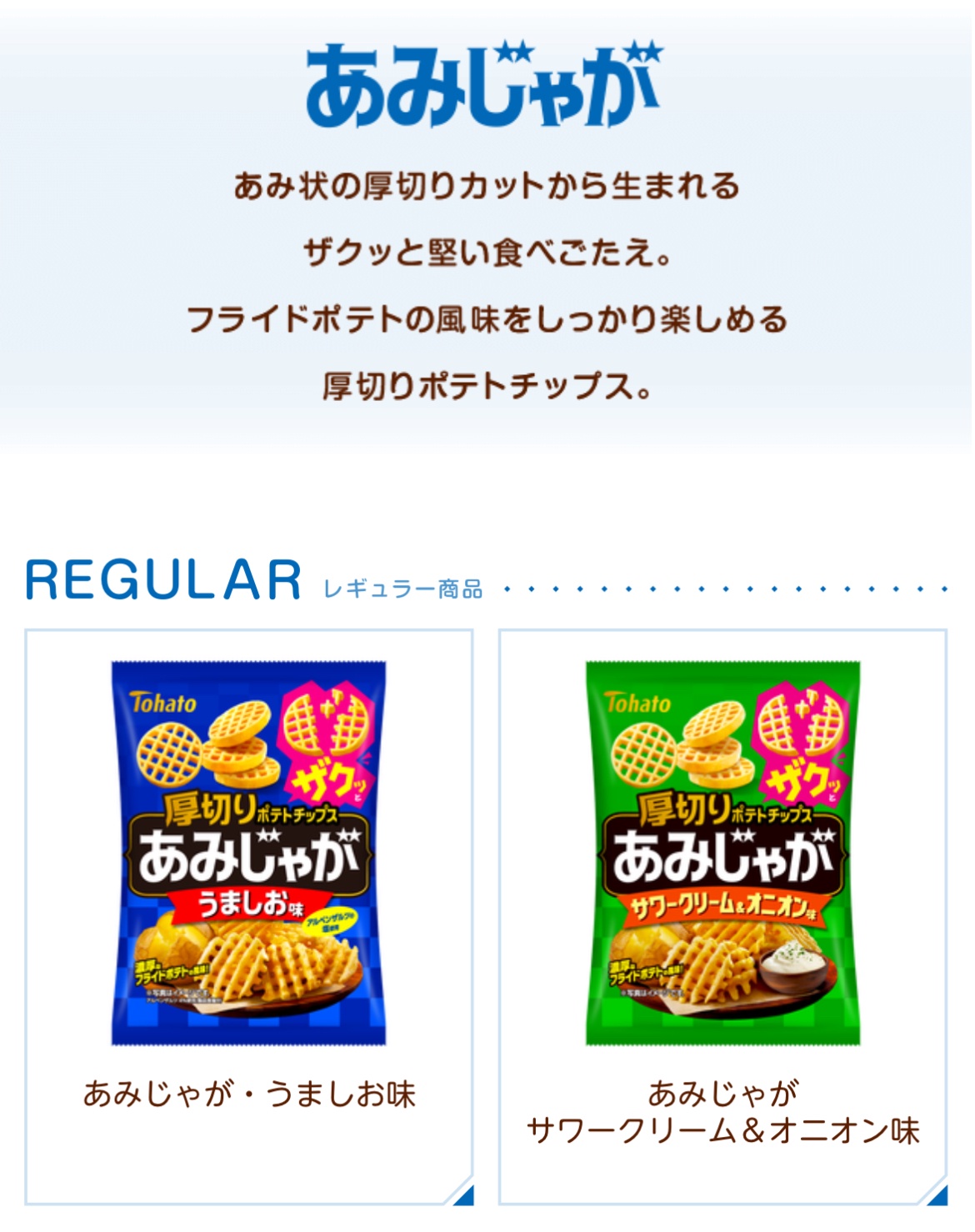Open the サワークリーム＆オニオン味 product card
975x1232 pixels.
(x=722, y=917)
